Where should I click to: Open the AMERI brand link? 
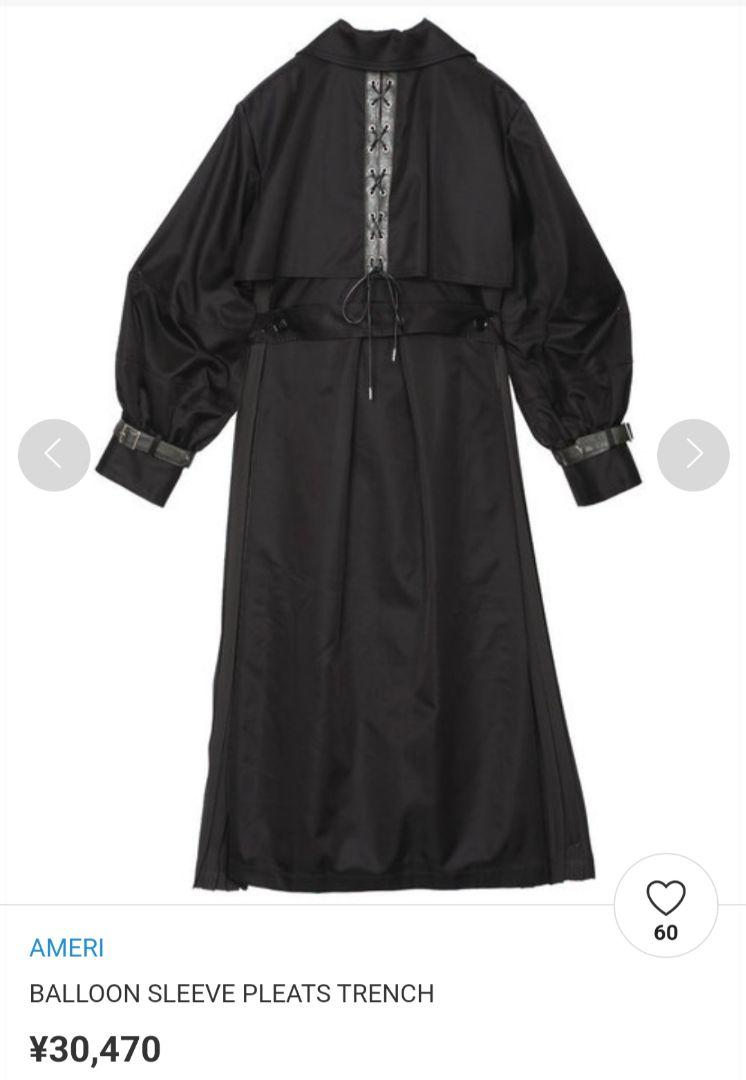point(67,947)
